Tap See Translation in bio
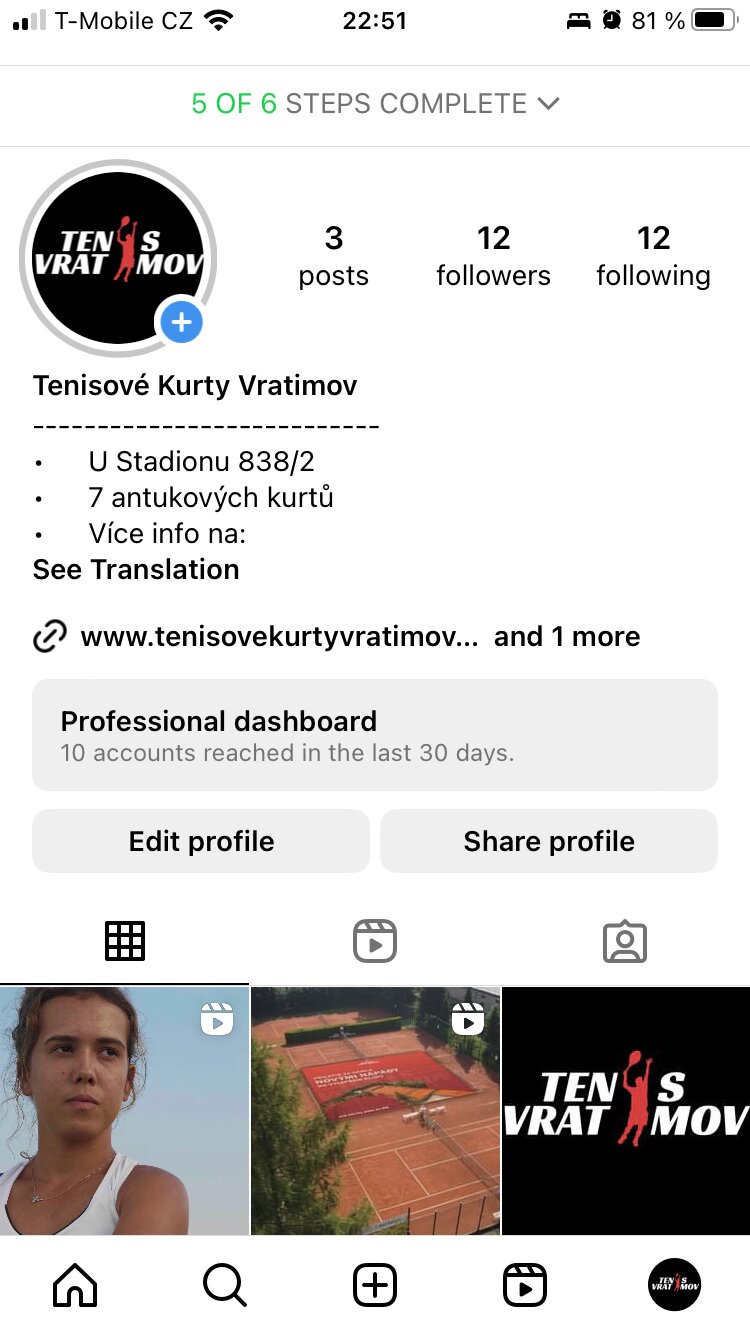Image resolution: width=750 pixels, height=1334 pixels. click(x=136, y=569)
